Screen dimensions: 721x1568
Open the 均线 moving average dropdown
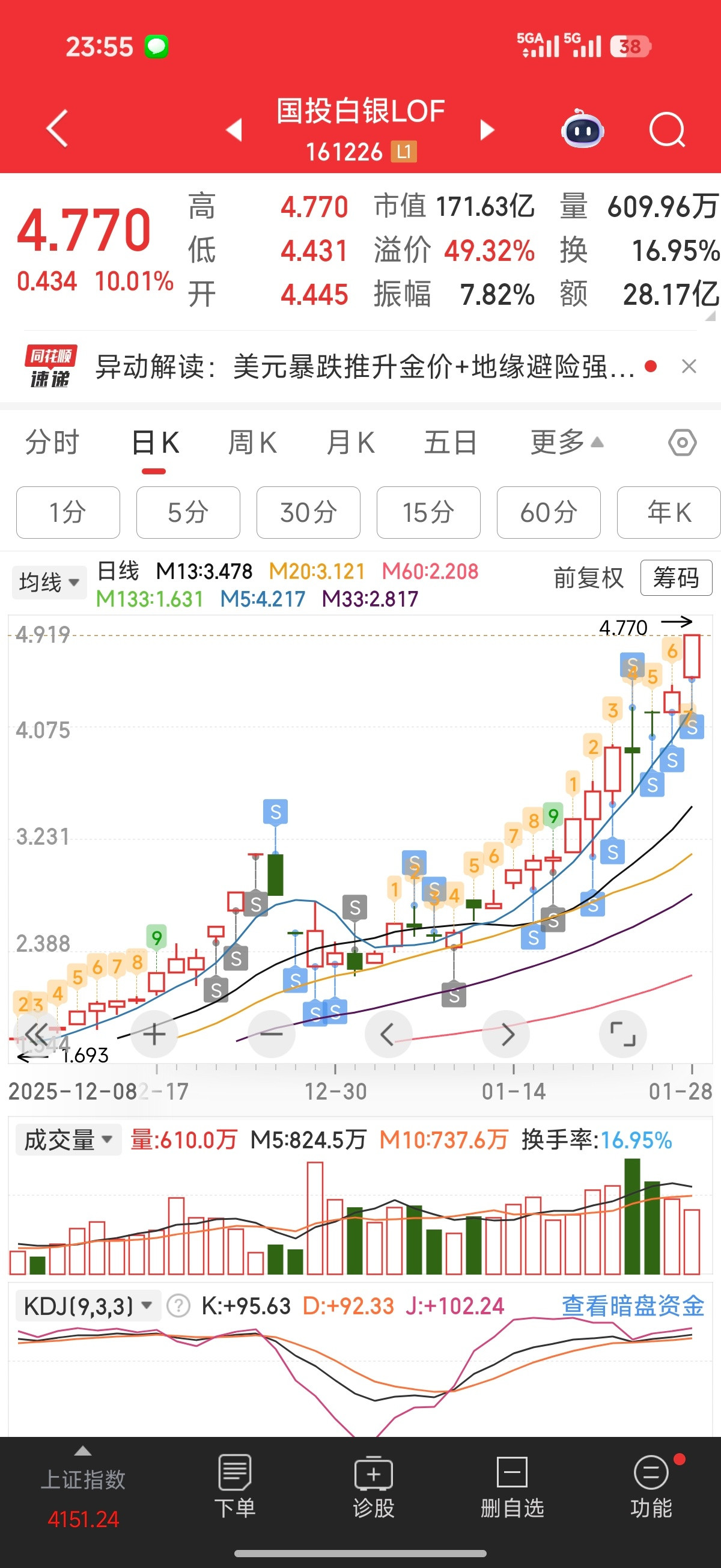pyautogui.click(x=49, y=582)
